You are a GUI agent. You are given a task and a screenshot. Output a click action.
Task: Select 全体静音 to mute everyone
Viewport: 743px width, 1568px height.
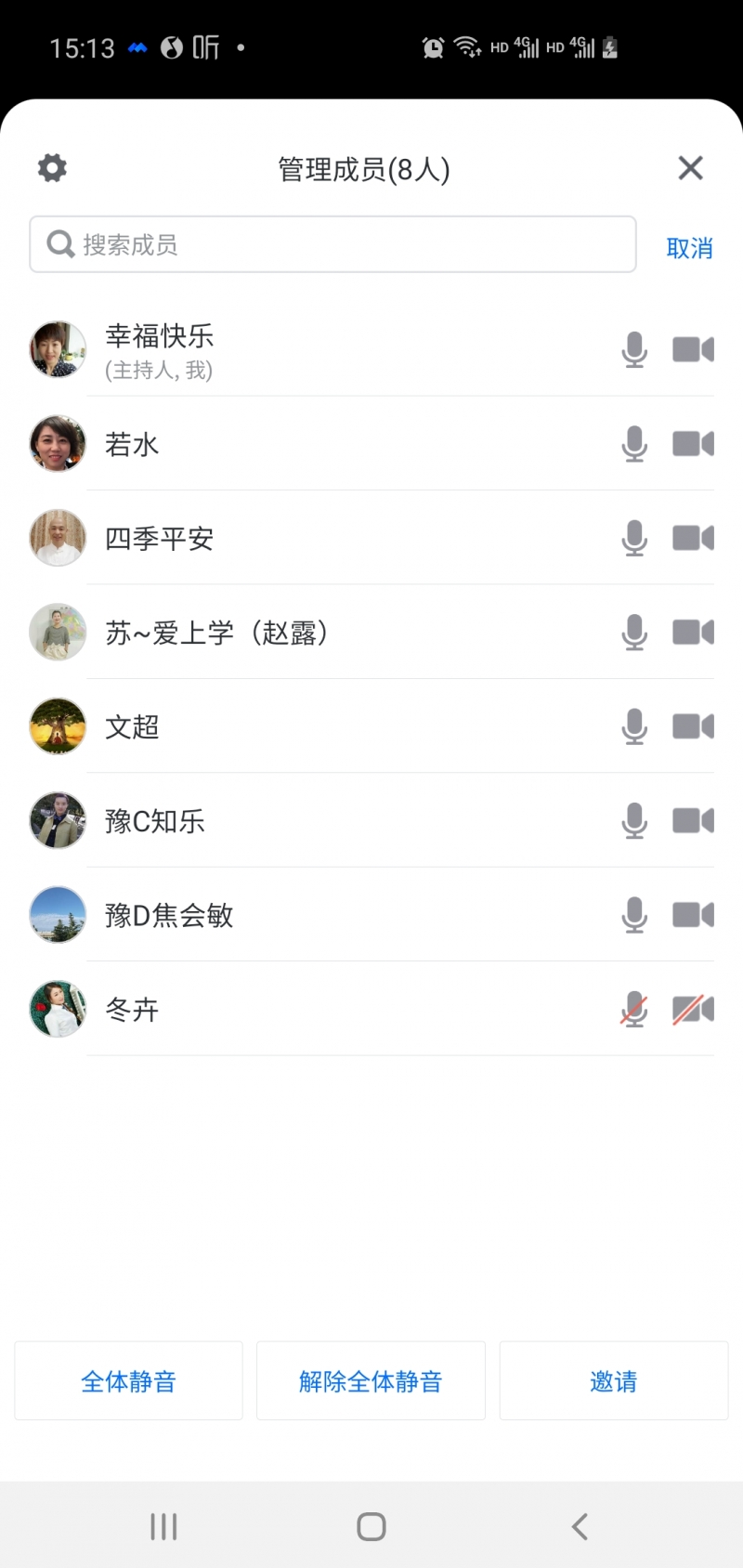(128, 1381)
